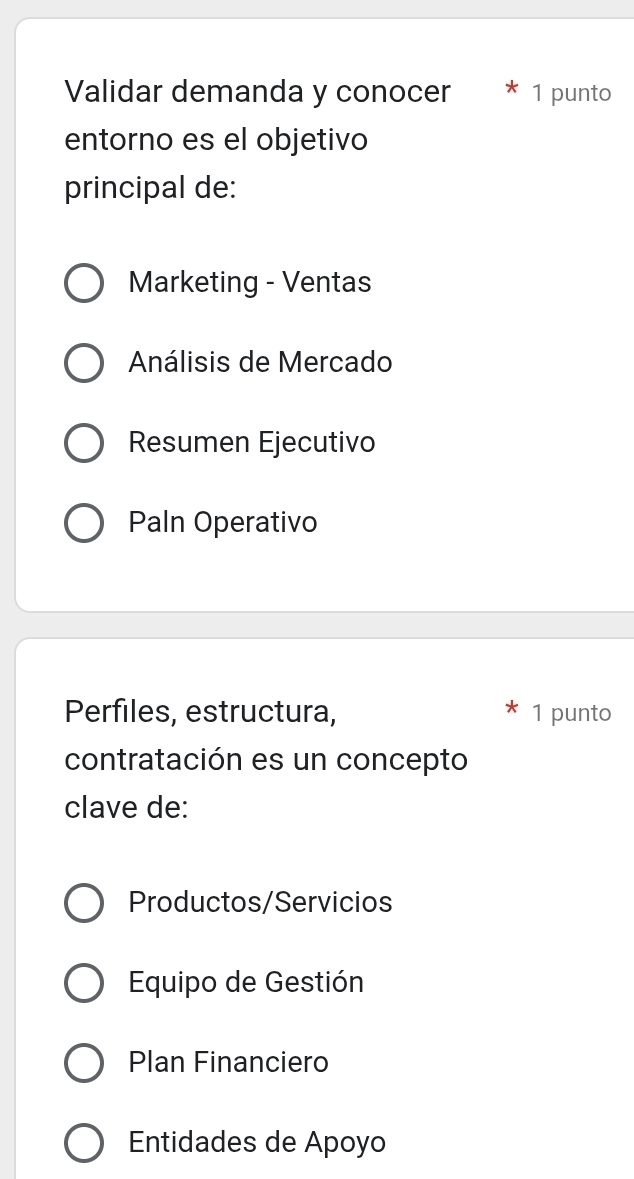Tap the Plan Financiero radio button
Image resolution: width=634 pixels, height=1179 pixels.
coord(84,1062)
